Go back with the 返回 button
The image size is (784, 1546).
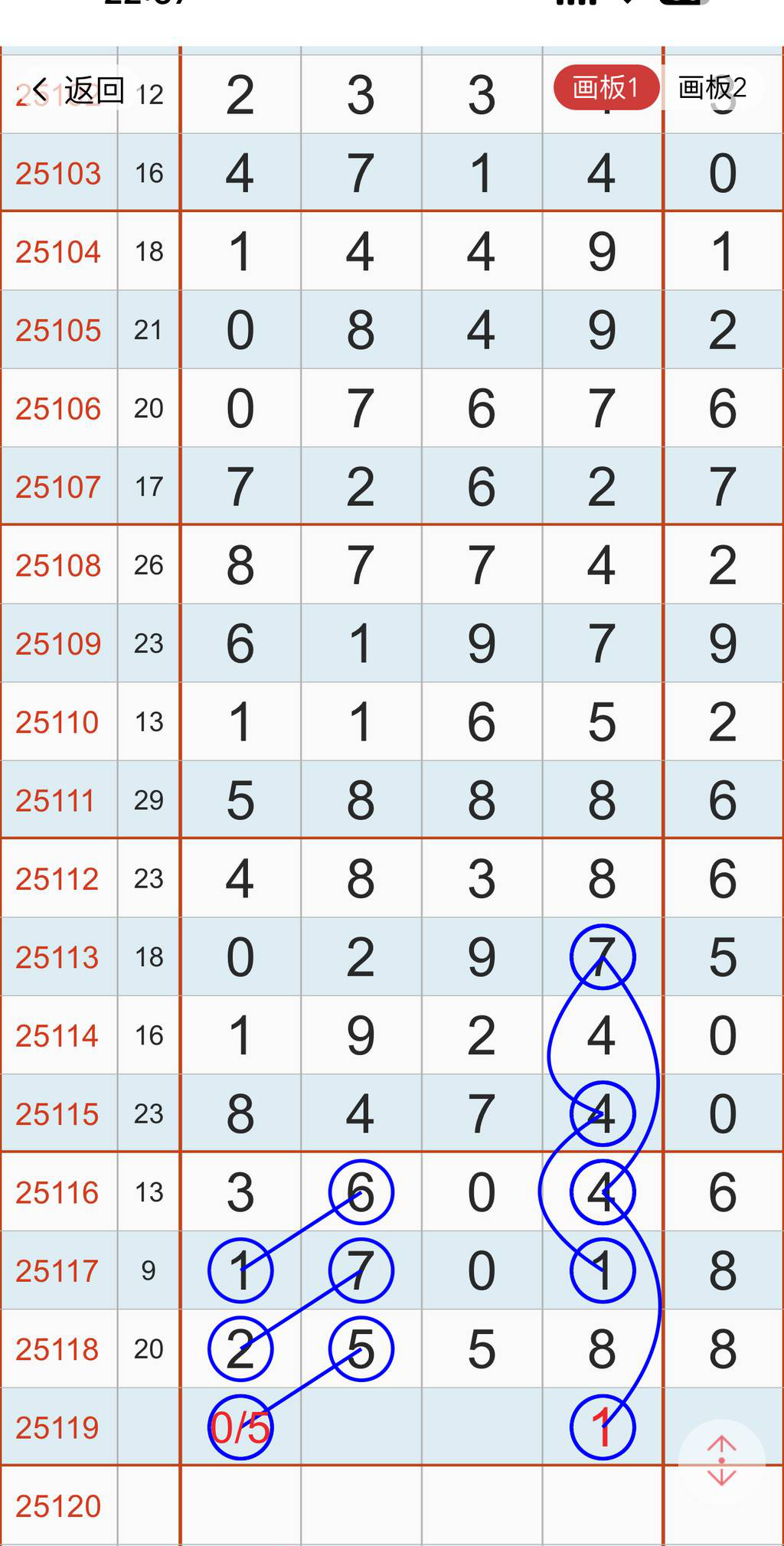[78, 91]
